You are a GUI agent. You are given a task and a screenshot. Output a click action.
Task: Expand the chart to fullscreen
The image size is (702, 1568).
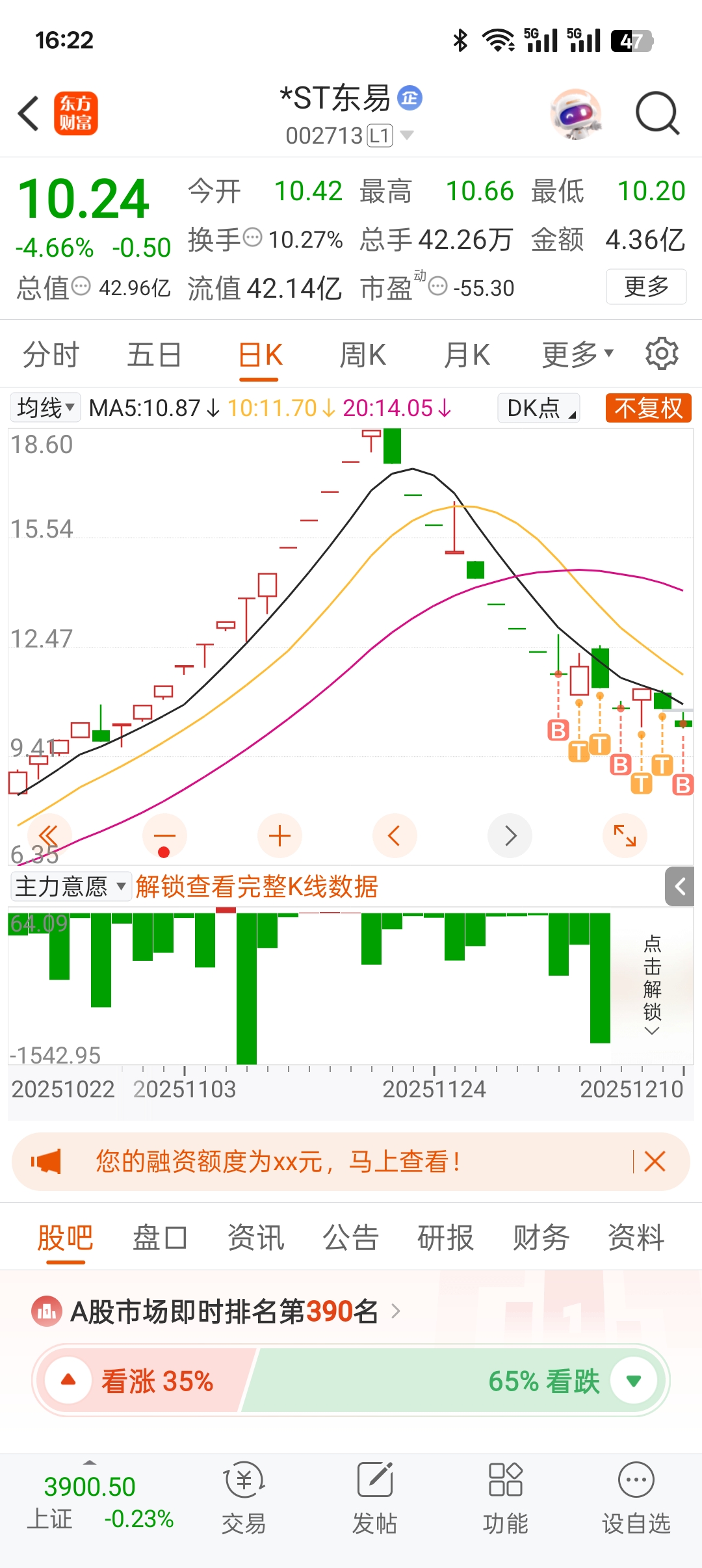(x=625, y=836)
